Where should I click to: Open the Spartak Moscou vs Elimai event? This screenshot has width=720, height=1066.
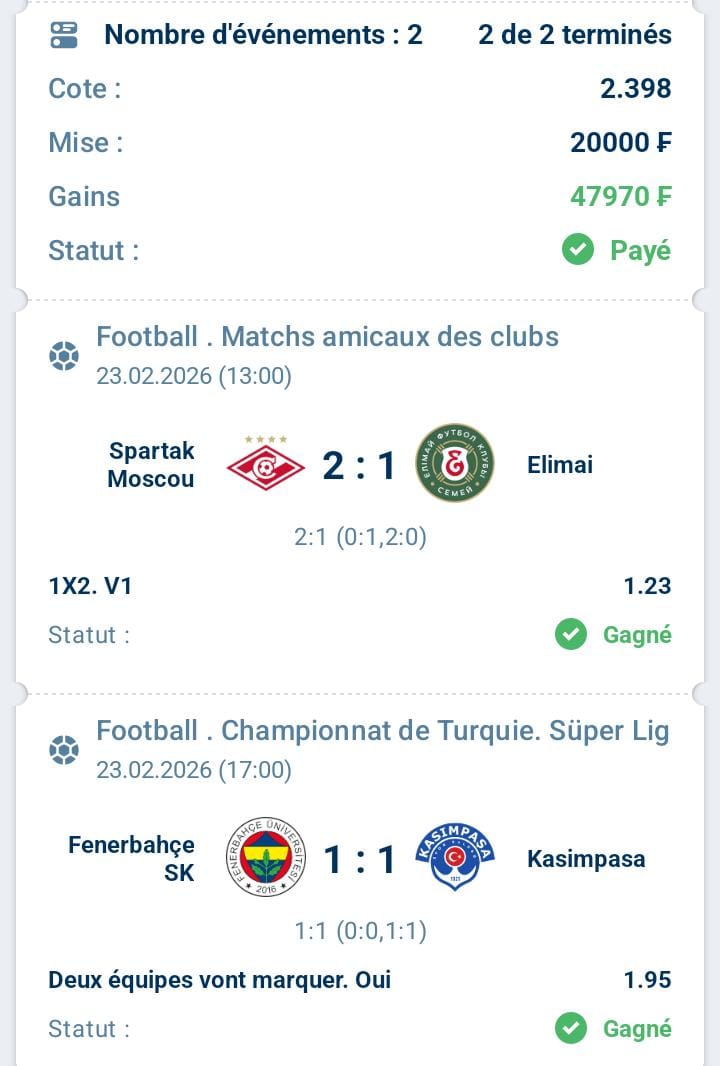359,465
